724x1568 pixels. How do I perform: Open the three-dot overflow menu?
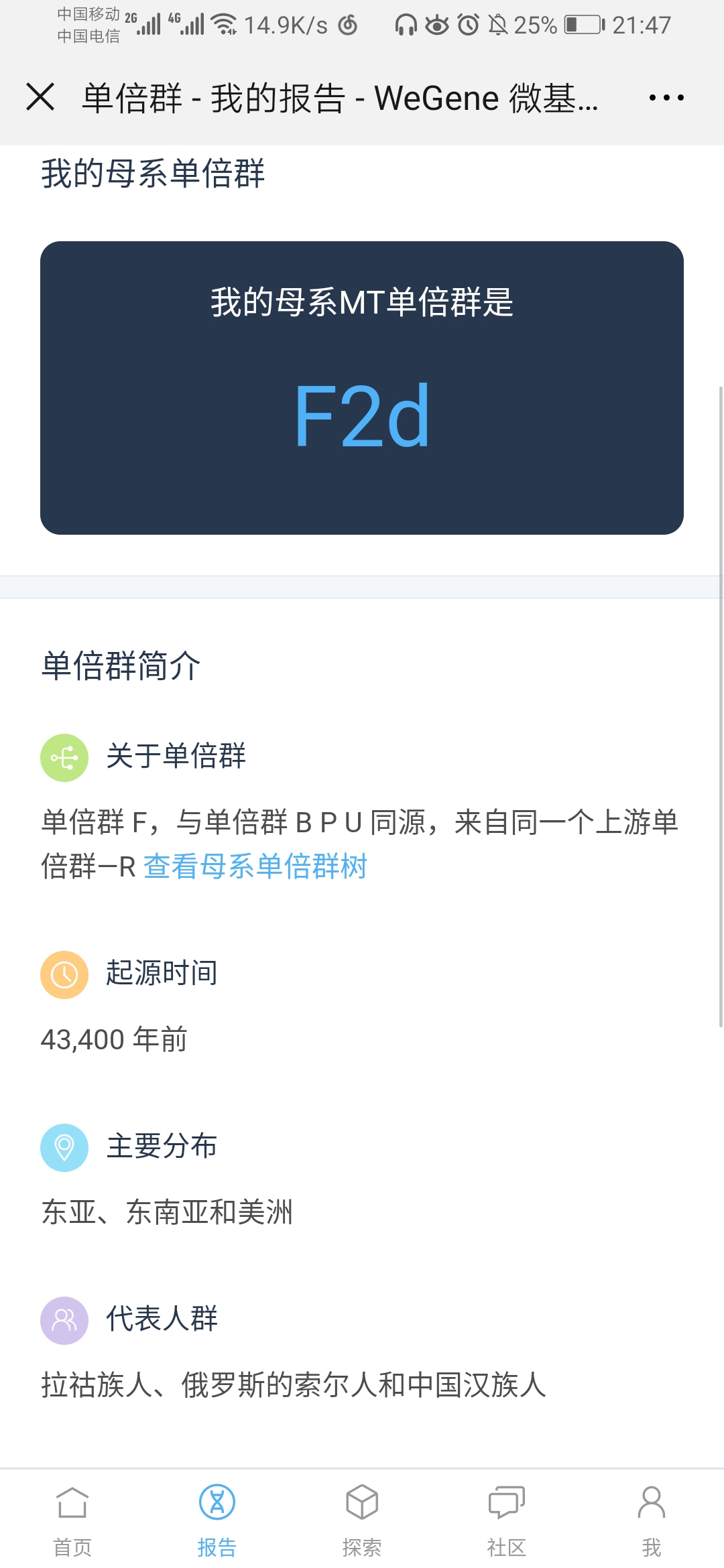coord(666,98)
